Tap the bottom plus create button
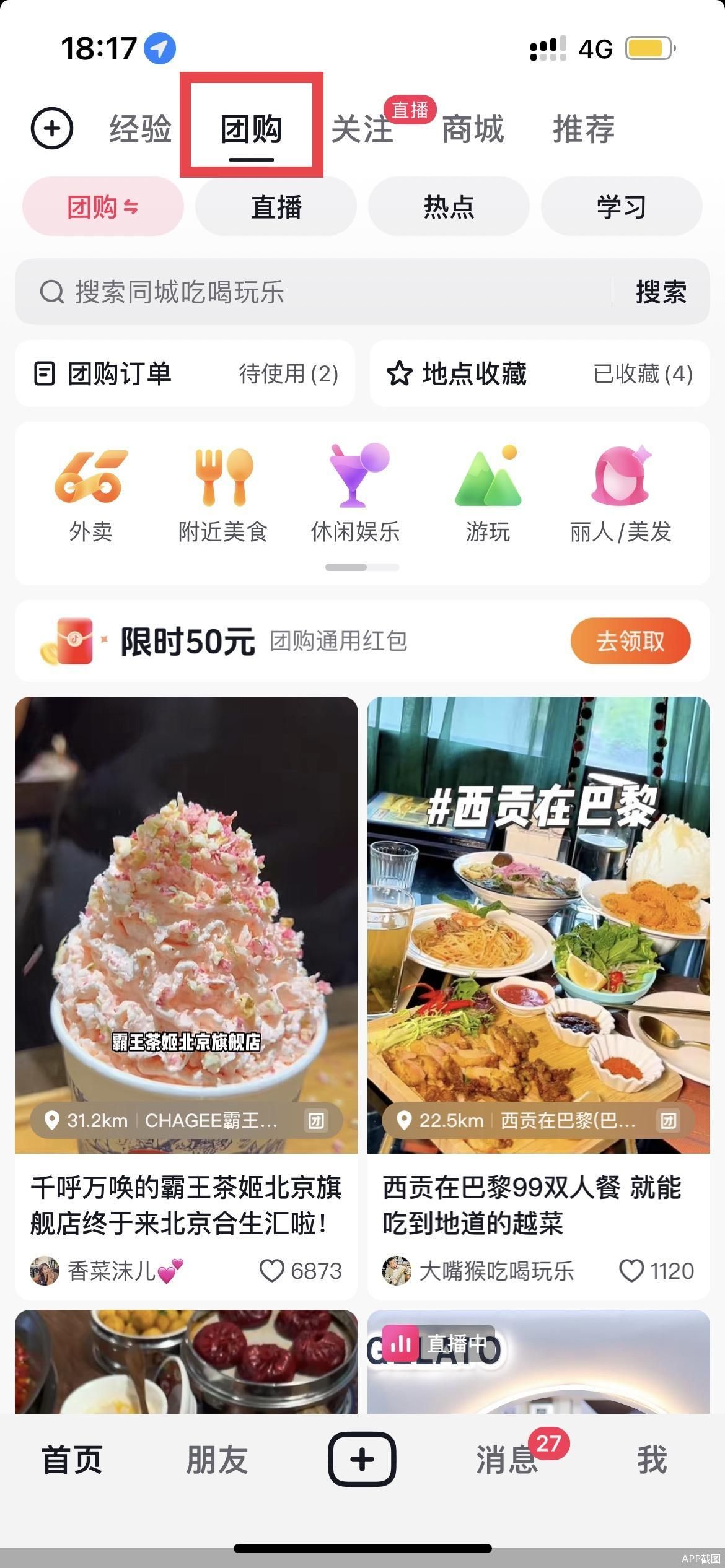The height and width of the screenshot is (1568, 725). pyautogui.click(x=362, y=1460)
